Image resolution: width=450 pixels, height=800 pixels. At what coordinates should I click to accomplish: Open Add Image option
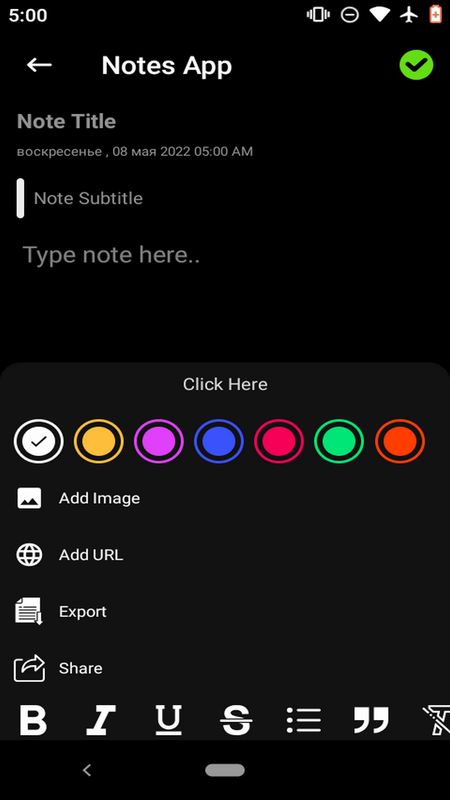[x=225, y=498]
